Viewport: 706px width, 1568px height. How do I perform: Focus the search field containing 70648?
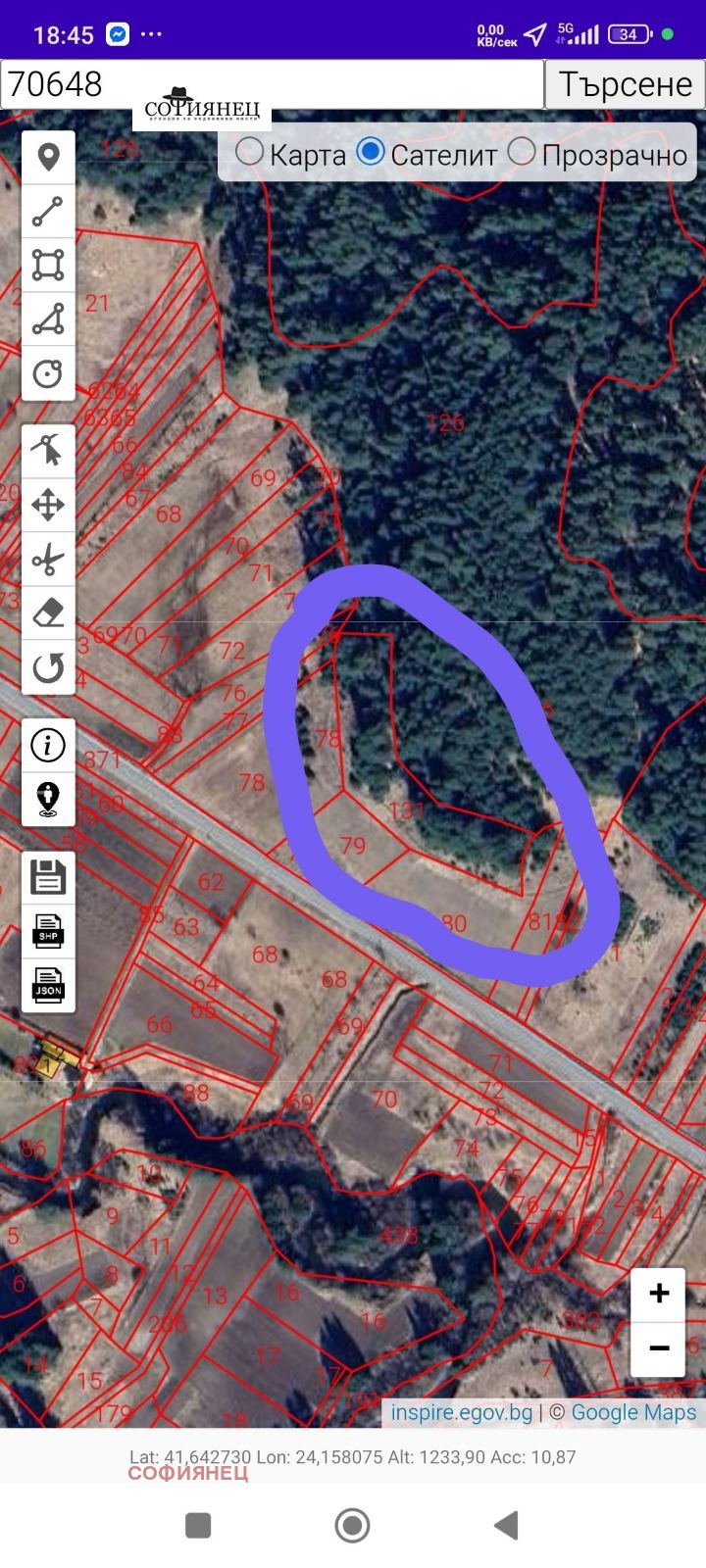272,84
